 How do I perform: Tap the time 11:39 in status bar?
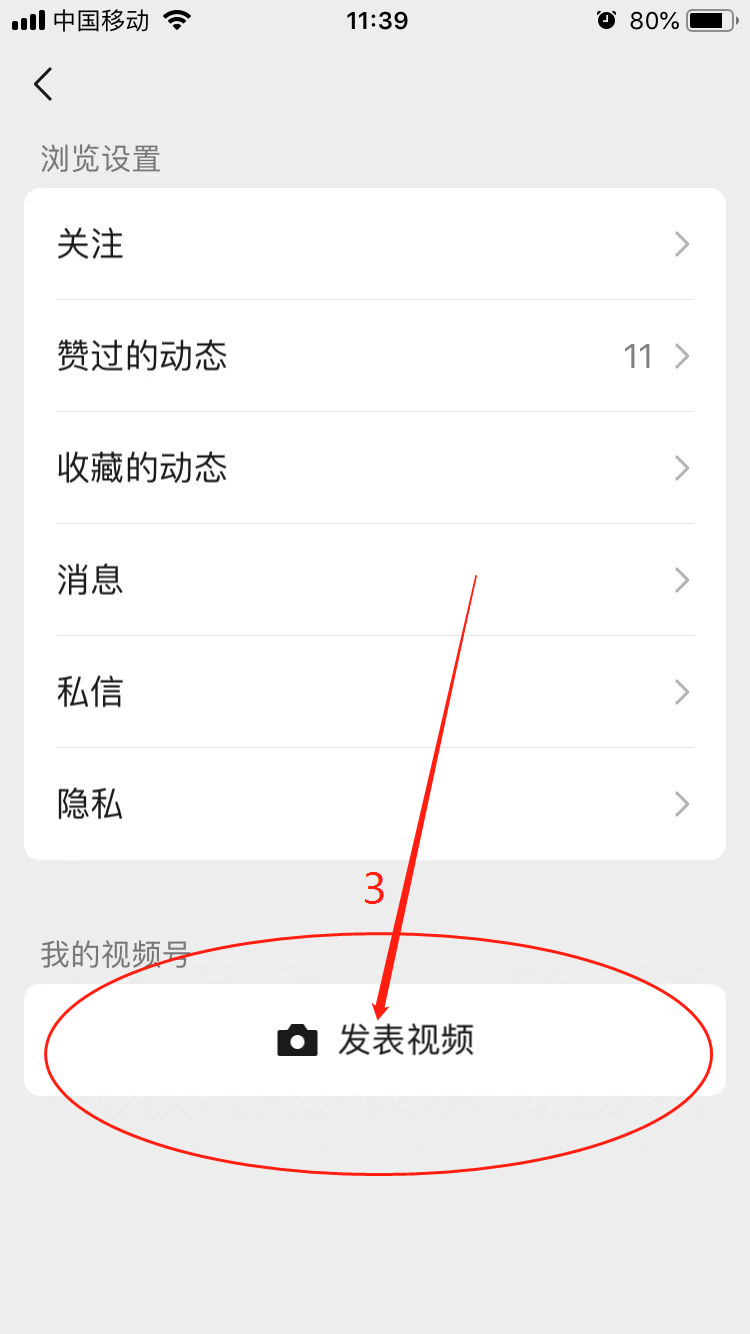(x=377, y=20)
